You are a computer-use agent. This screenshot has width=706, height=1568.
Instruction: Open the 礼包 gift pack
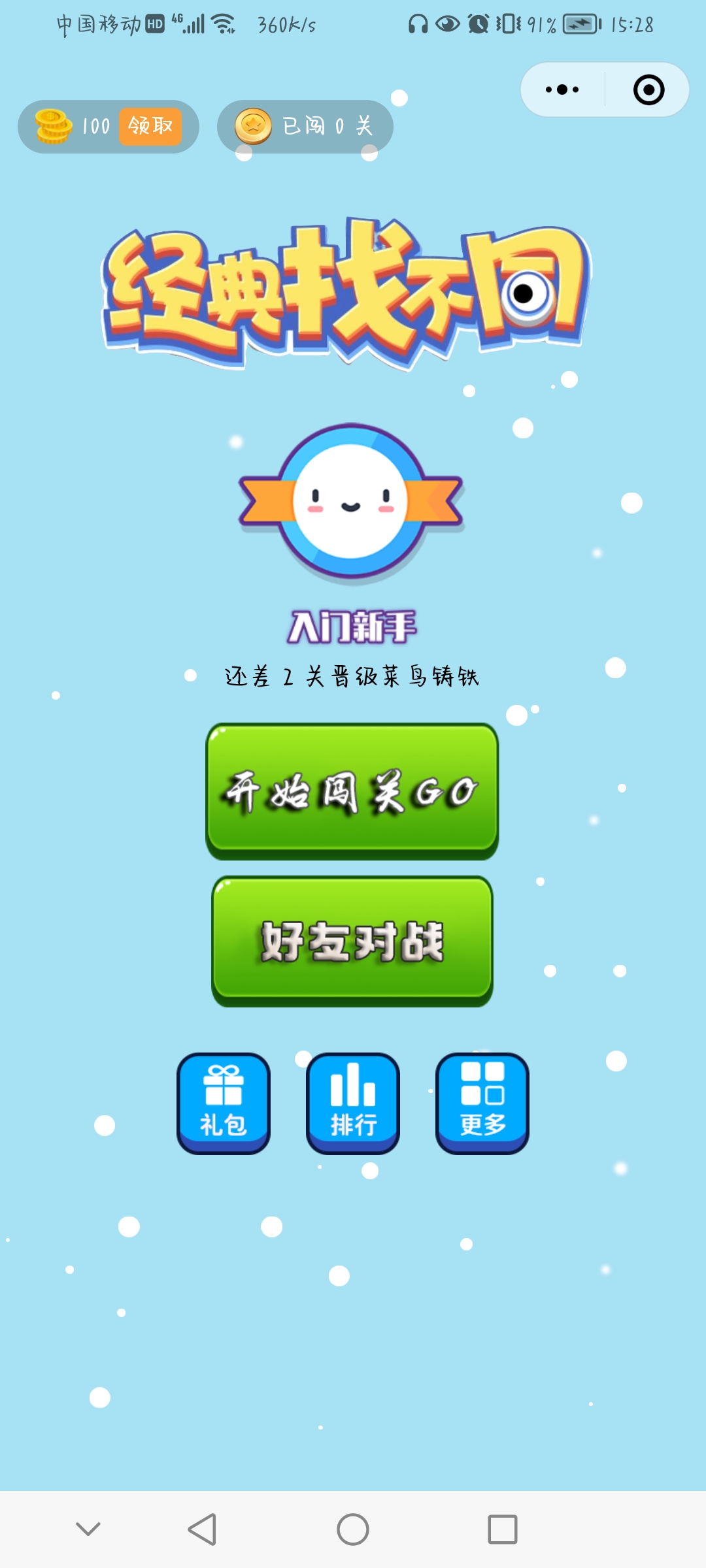[x=224, y=1103]
